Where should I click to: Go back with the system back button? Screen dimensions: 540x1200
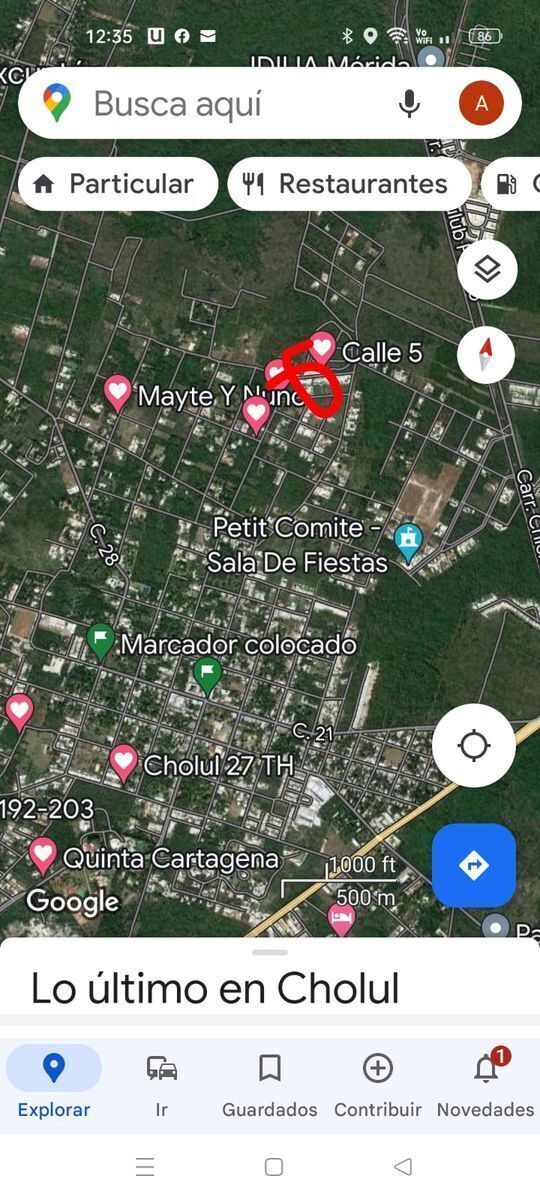click(403, 1166)
